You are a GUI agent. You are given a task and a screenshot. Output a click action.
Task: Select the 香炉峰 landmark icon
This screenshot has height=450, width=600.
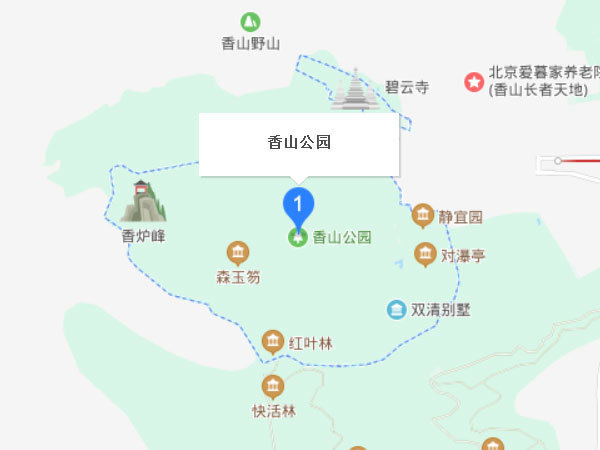tap(143, 203)
